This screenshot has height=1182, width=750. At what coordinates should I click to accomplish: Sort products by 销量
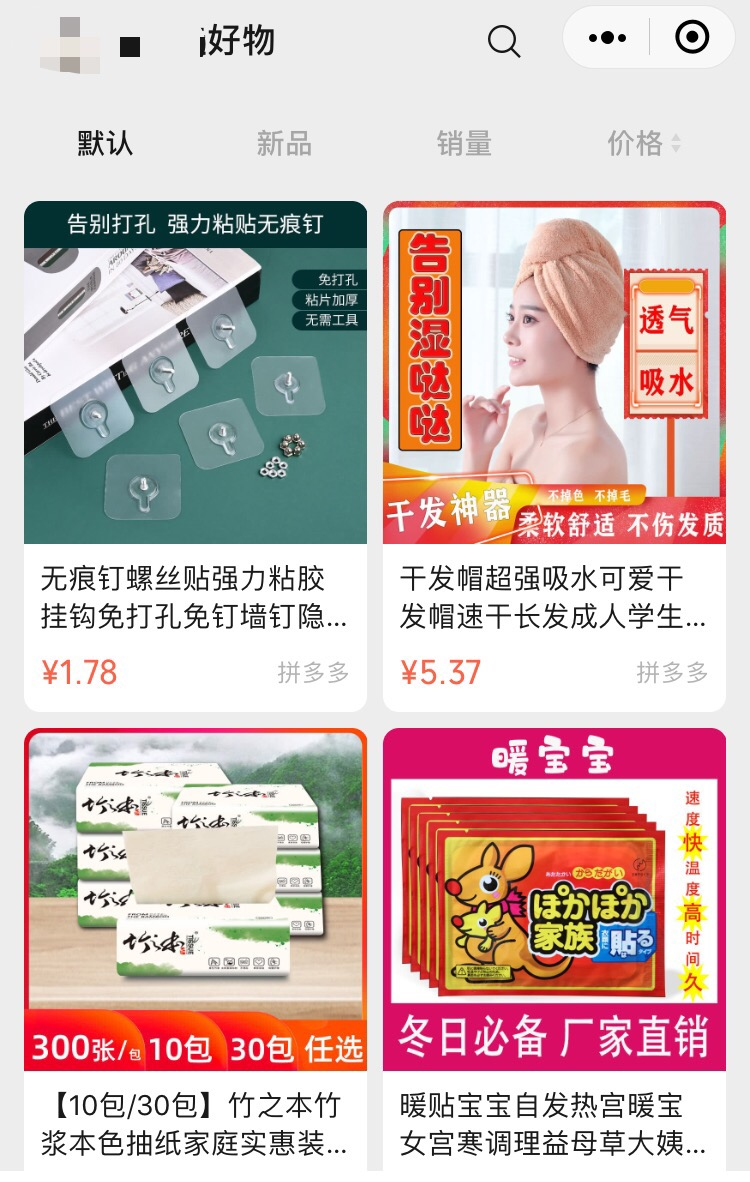(x=464, y=143)
